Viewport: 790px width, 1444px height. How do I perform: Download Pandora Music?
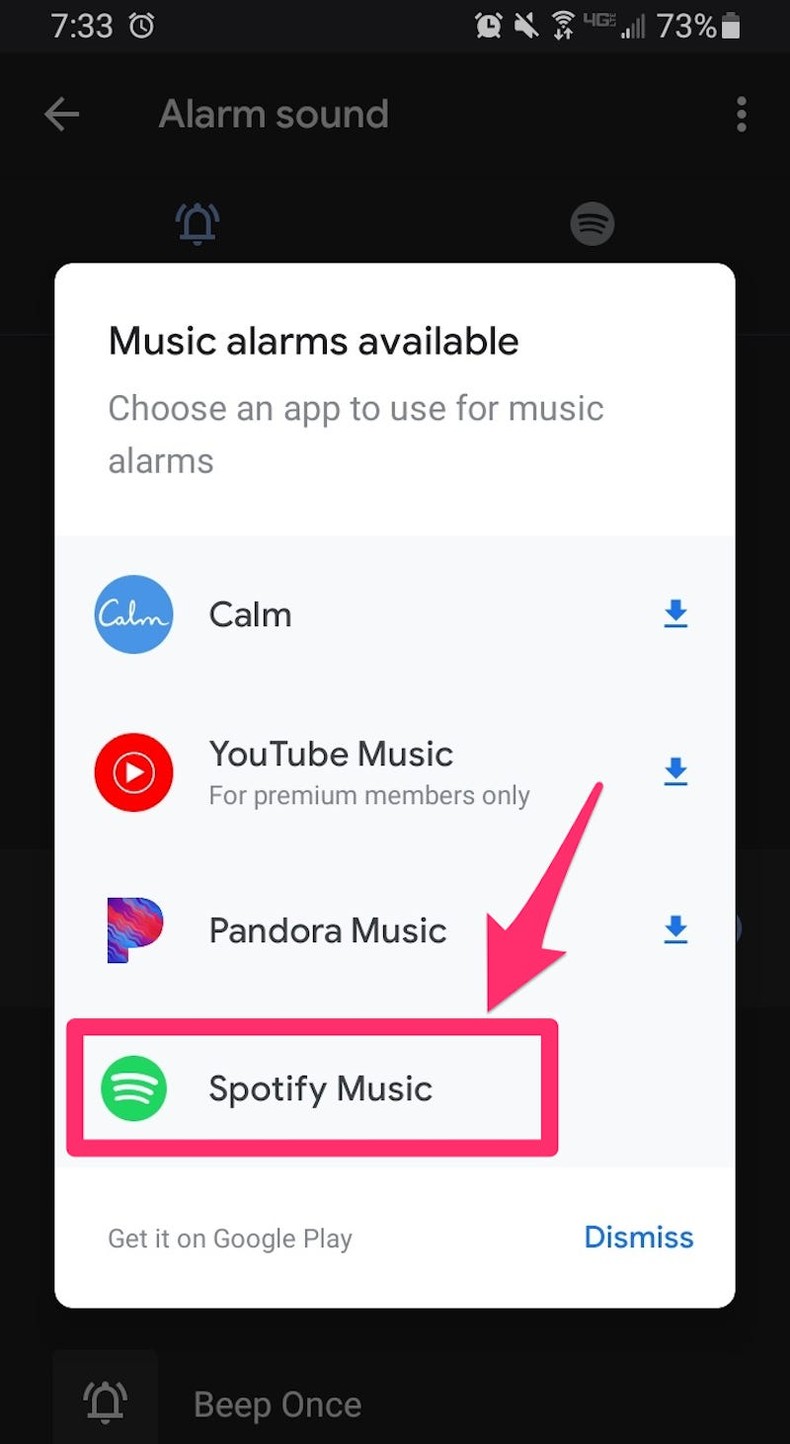pyautogui.click(x=675, y=930)
